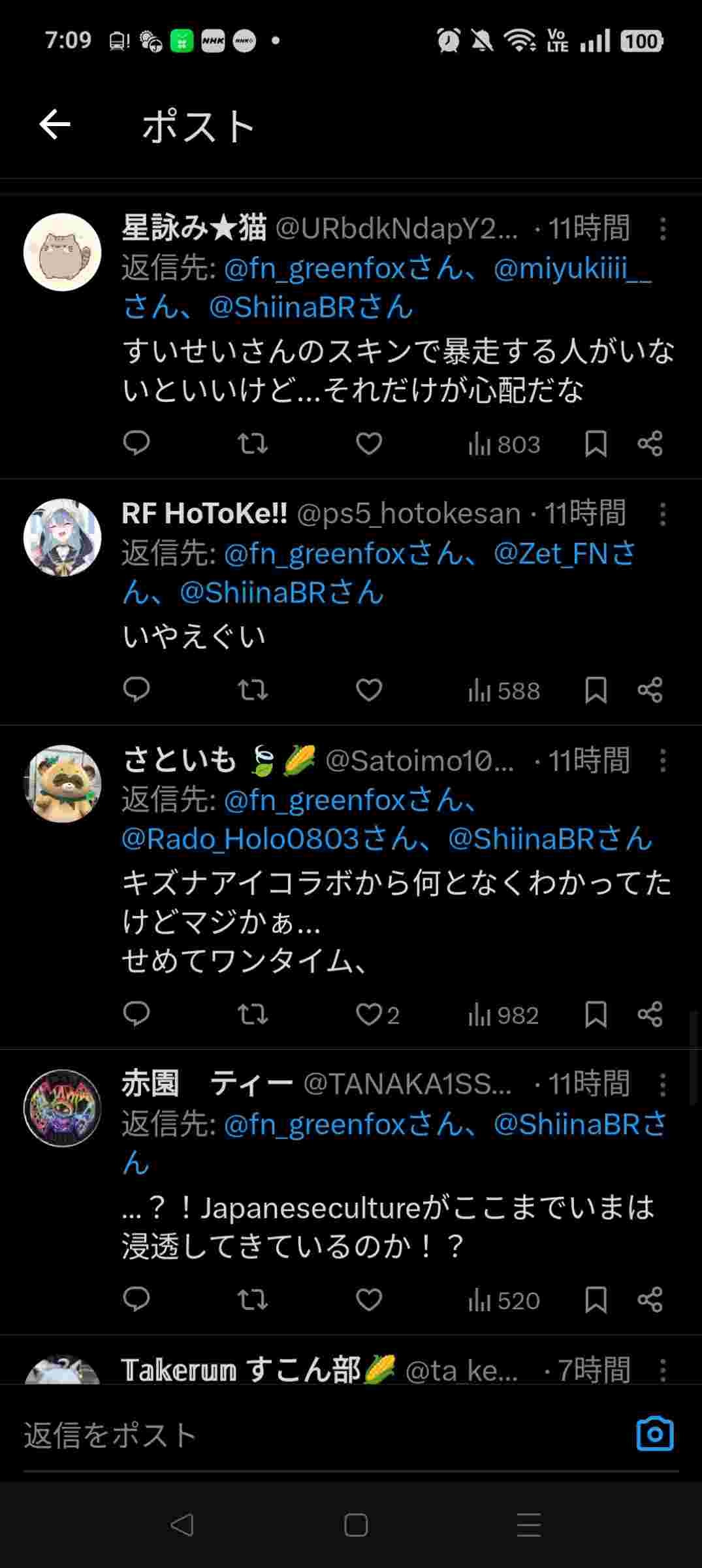Attach a photo with the camera icon
The image size is (702, 1568).
[654, 1434]
